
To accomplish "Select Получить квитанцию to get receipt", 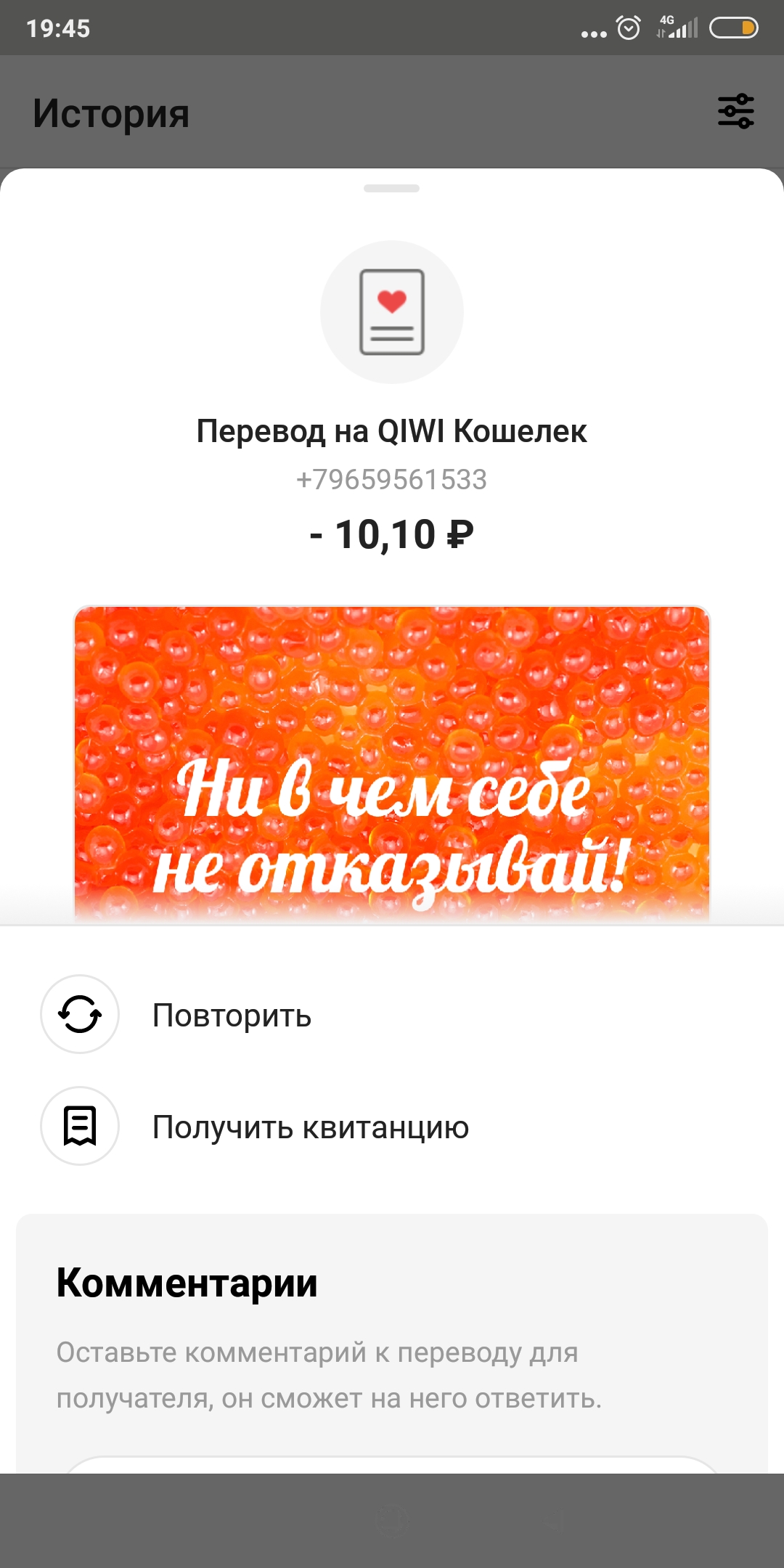I will (392, 1126).
